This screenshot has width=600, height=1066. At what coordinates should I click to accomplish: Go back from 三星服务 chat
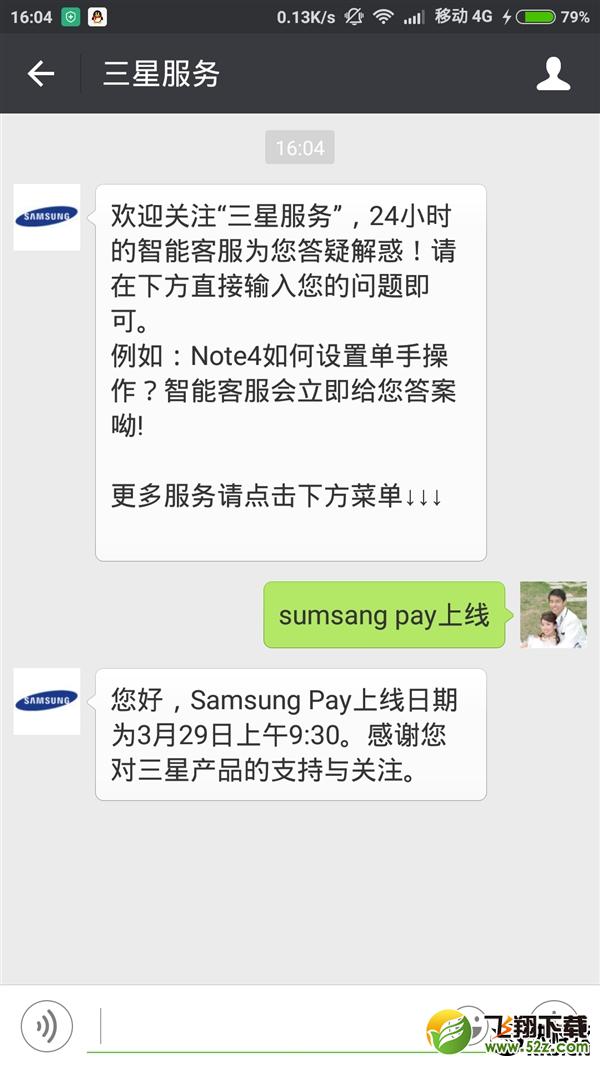[41, 74]
